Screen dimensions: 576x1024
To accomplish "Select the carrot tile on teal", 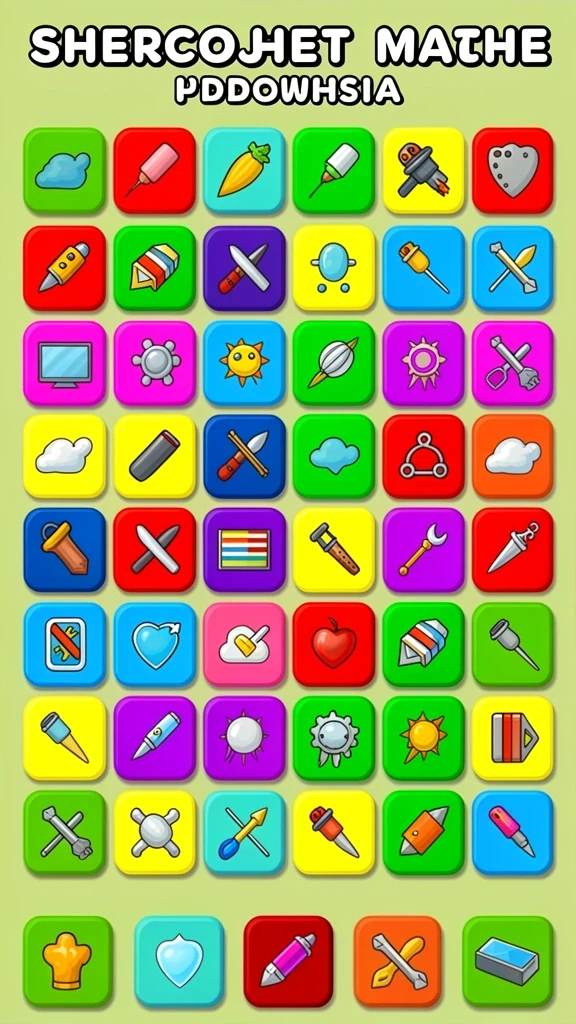I will pos(244,170).
